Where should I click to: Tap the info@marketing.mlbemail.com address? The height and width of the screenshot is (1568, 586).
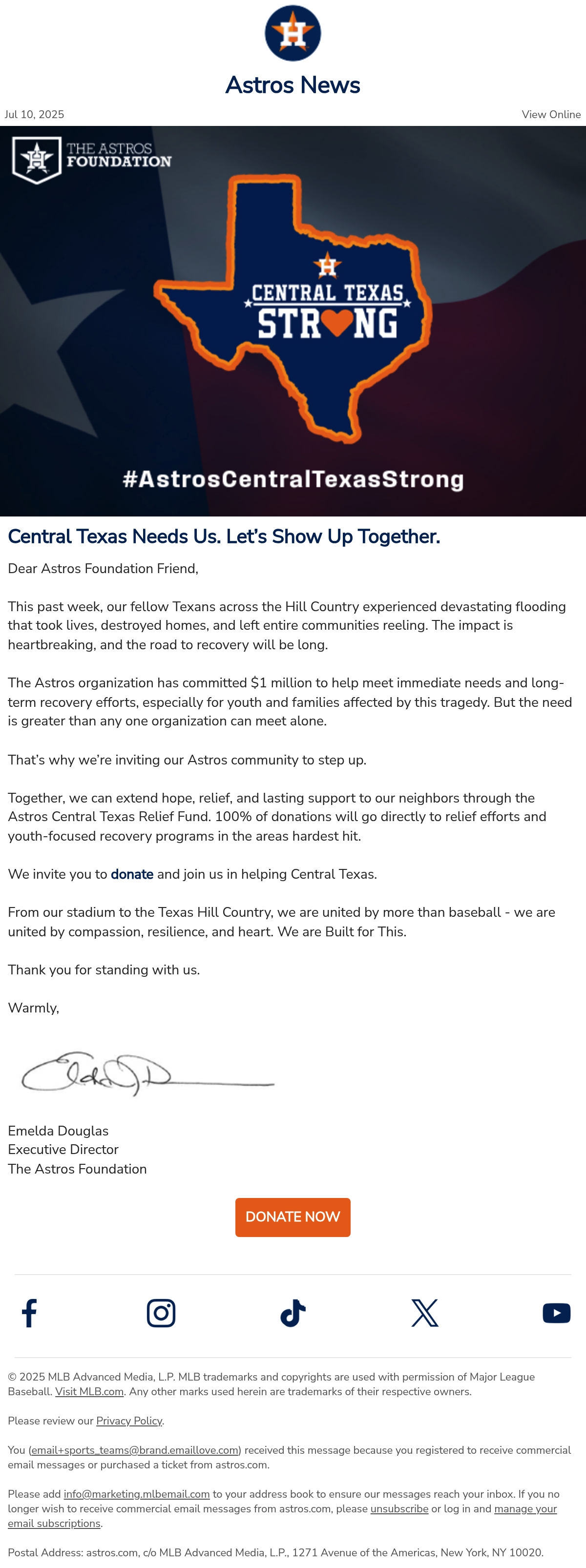pyautogui.click(x=136, y=1494)
